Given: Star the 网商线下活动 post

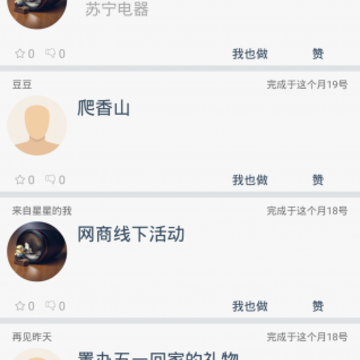Looking at the screenshot, I should pyautogui.click(x=25, y=306).
